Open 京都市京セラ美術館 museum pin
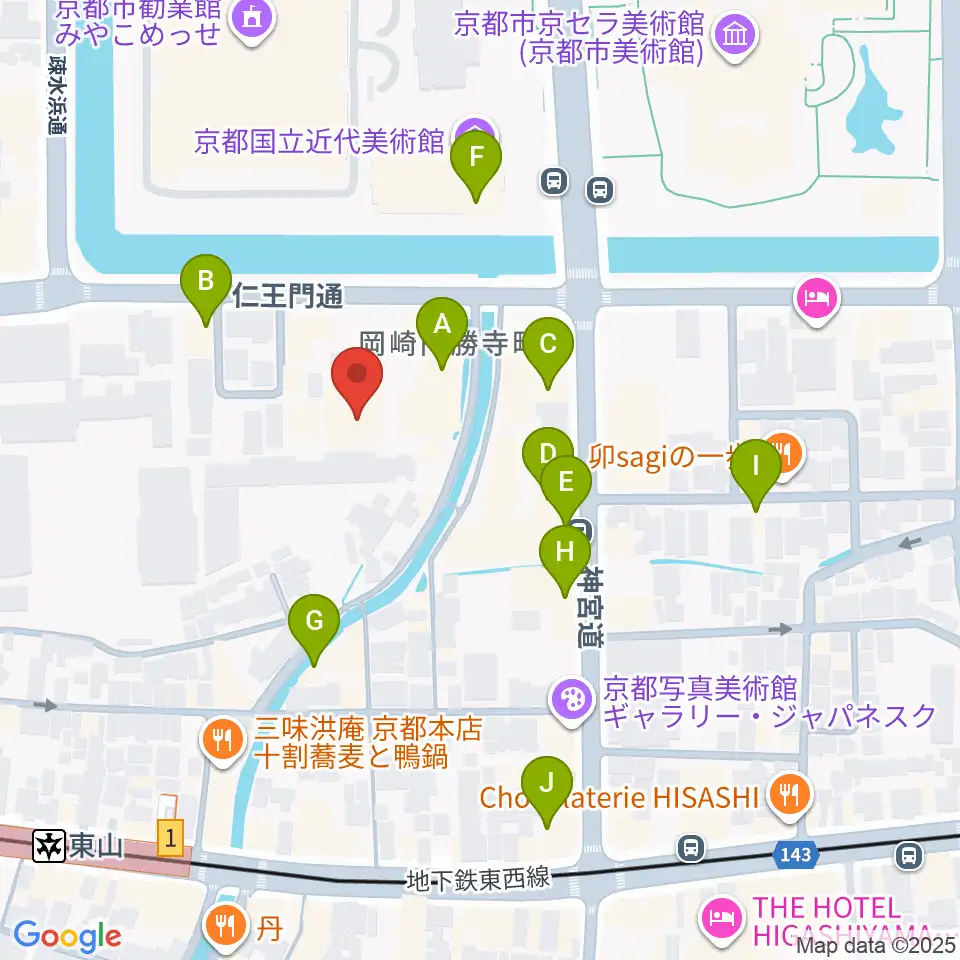This screenshot has height=960, width=960. [x=735, y=39]
